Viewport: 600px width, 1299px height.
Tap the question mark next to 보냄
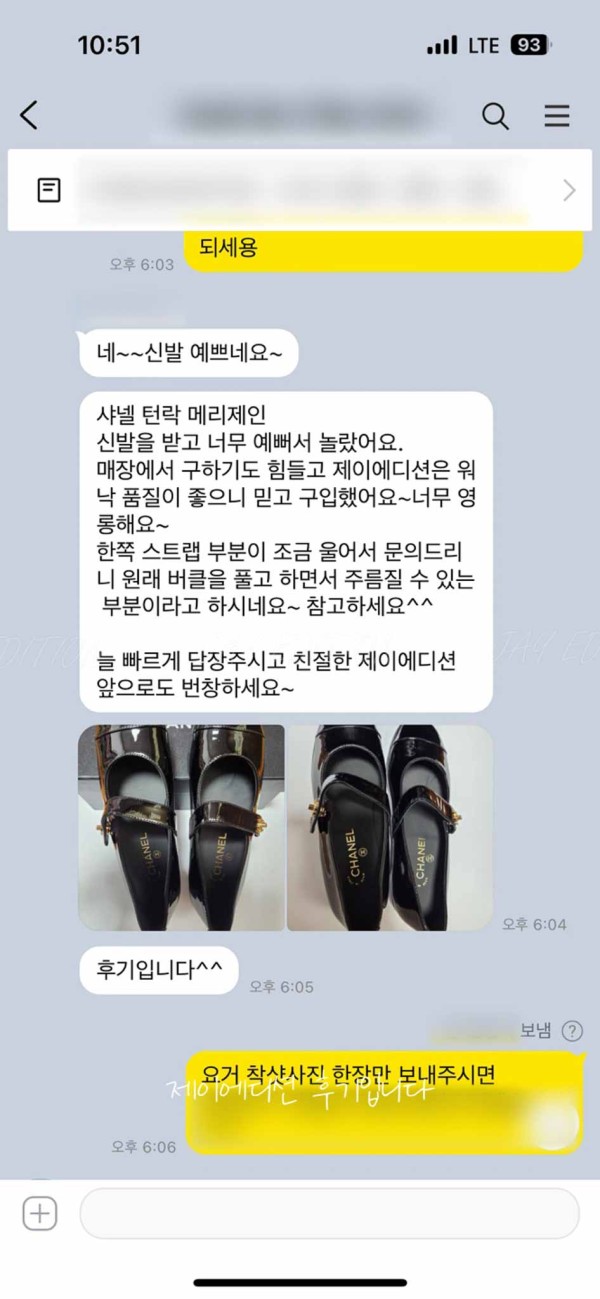[572, 1031]
